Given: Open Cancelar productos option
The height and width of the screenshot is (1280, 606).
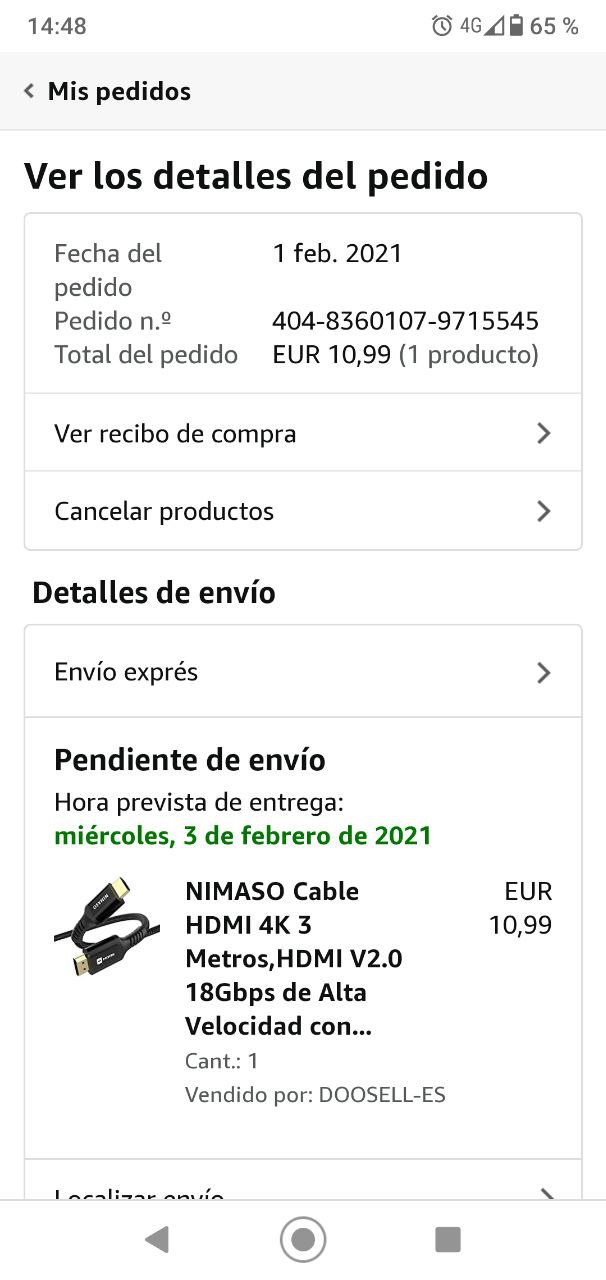Looking at the screenshot, I should pos(302,511).
